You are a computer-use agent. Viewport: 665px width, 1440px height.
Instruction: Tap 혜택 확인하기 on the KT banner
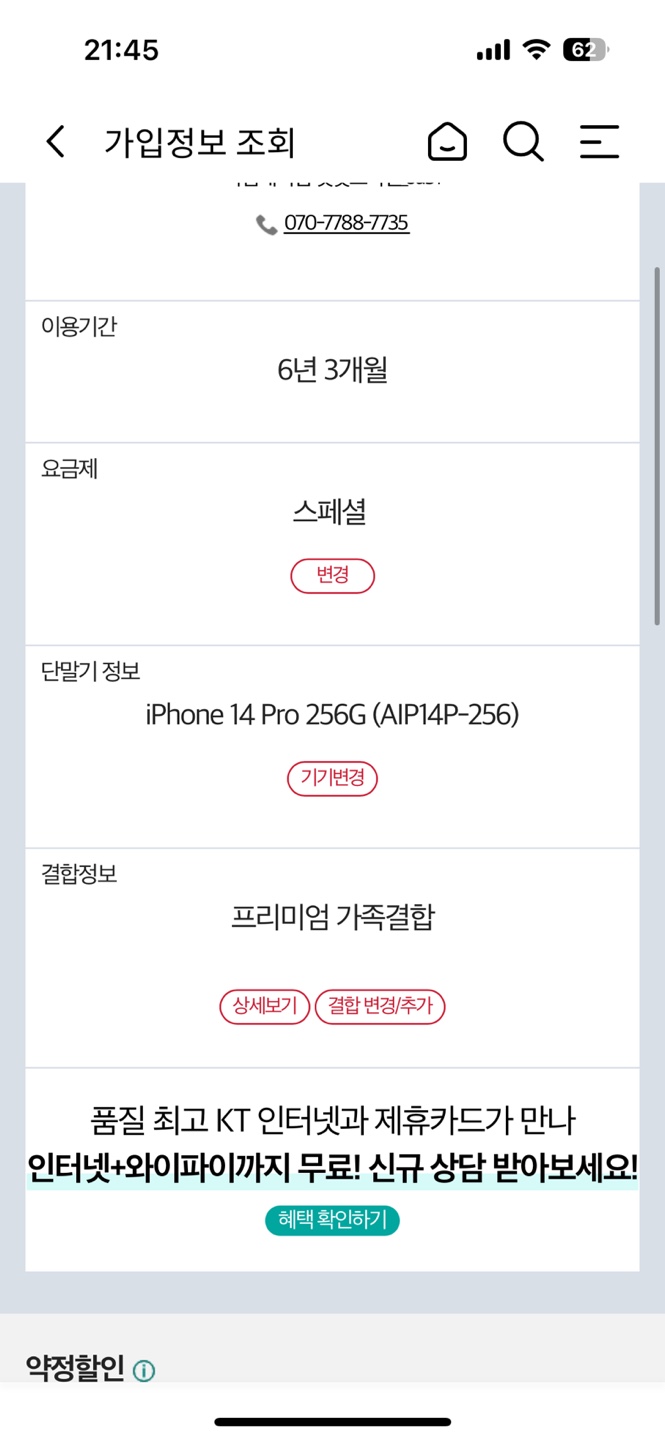[332, 1220]
